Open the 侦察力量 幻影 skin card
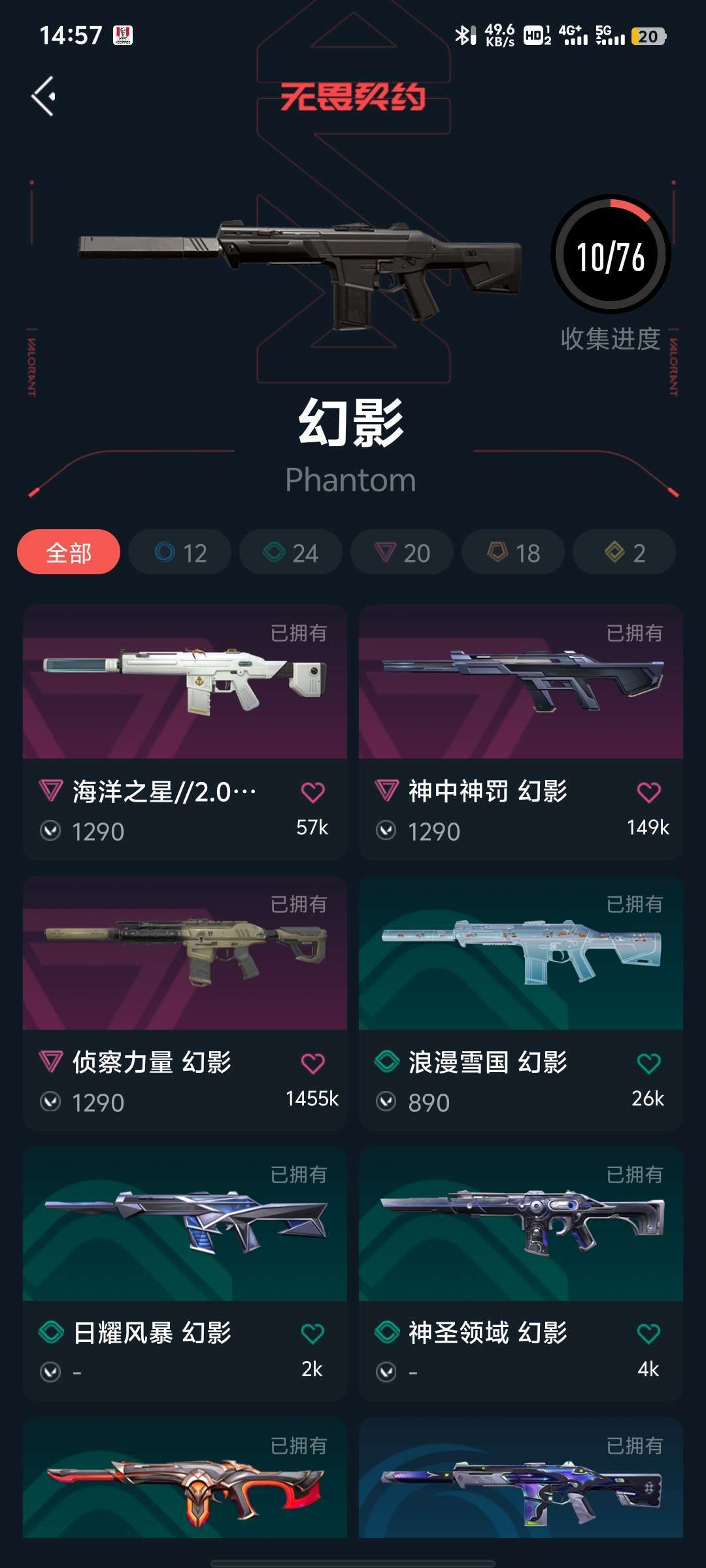 click(185, 1004)
